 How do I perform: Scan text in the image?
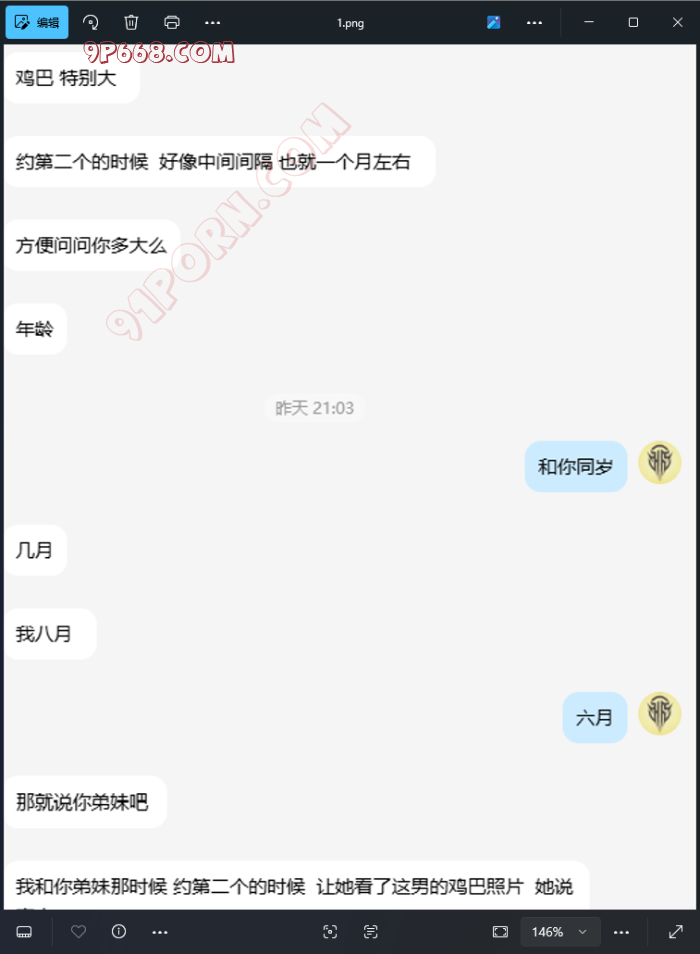(371, 932)
